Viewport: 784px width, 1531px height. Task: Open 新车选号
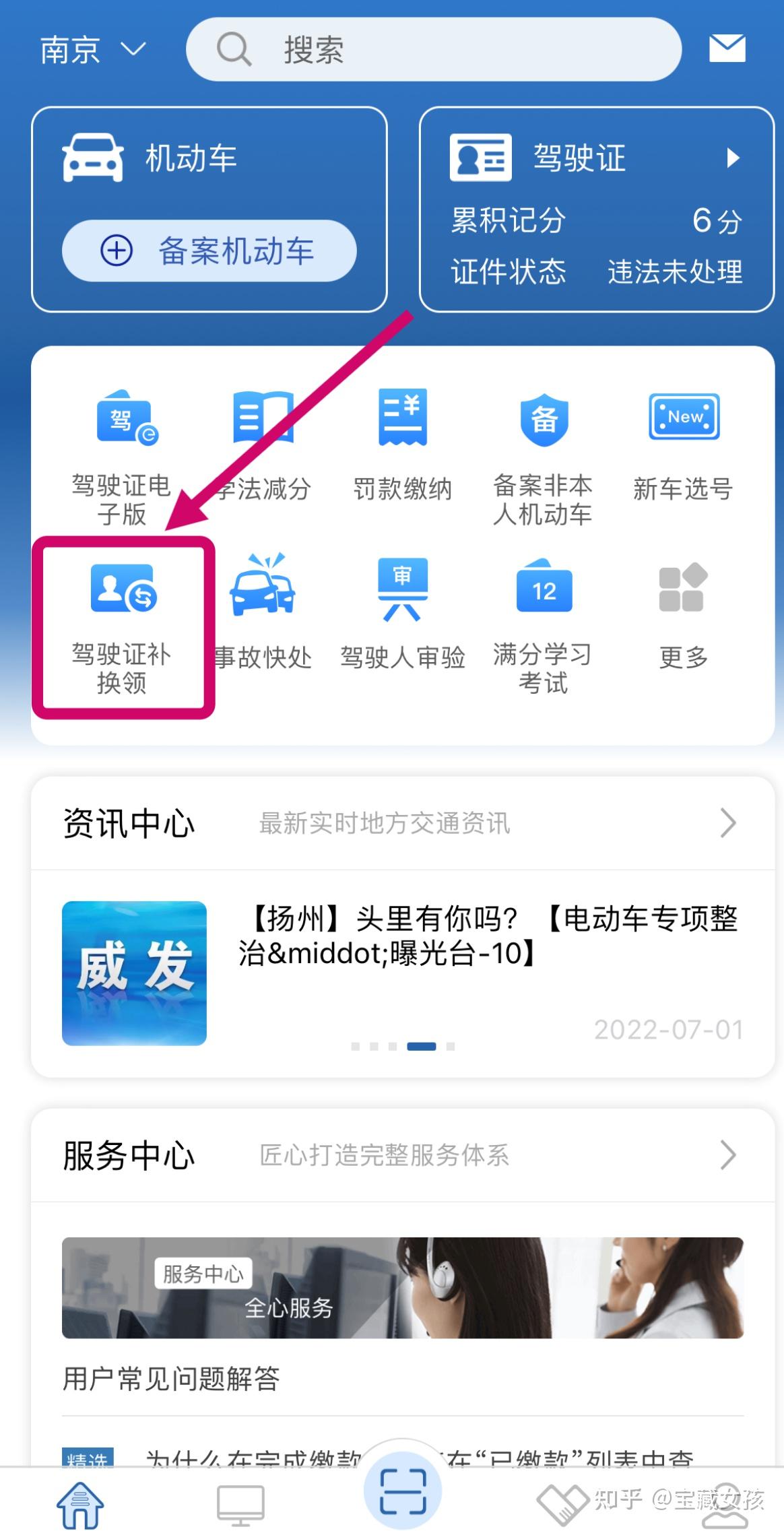(683, 445)
